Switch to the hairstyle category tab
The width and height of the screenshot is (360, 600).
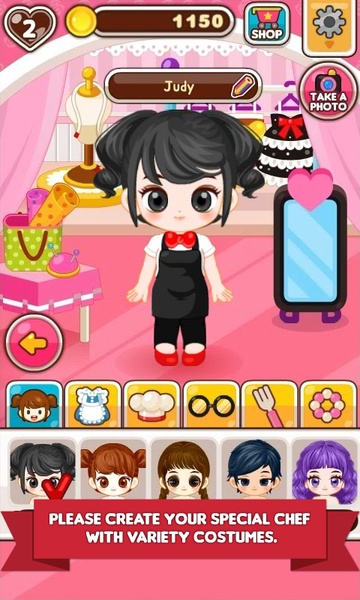pos(34,404)
